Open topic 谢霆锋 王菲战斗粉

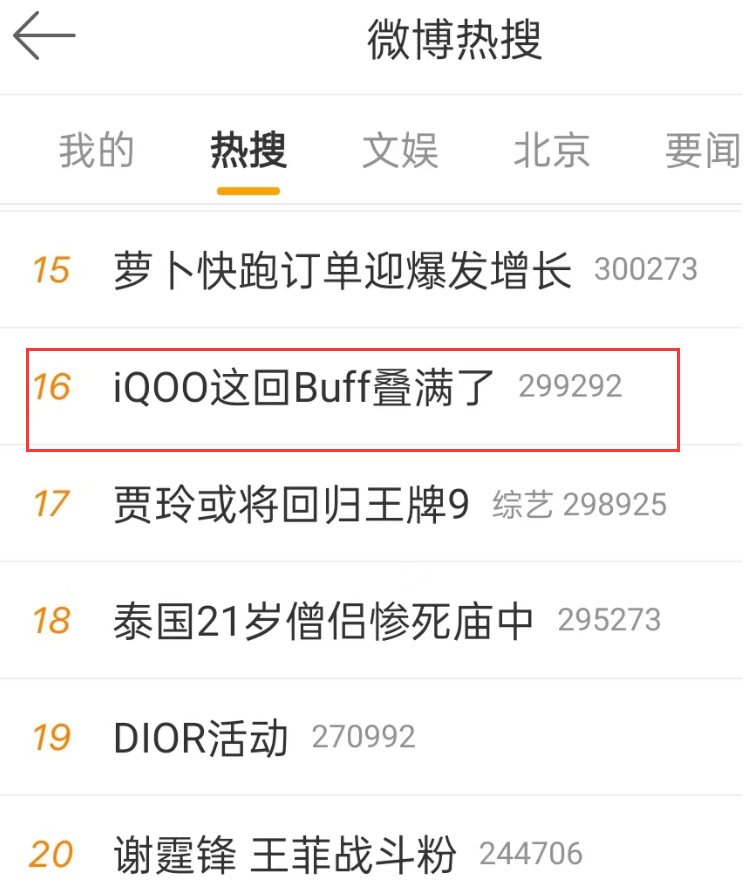[x=285, y=855]
